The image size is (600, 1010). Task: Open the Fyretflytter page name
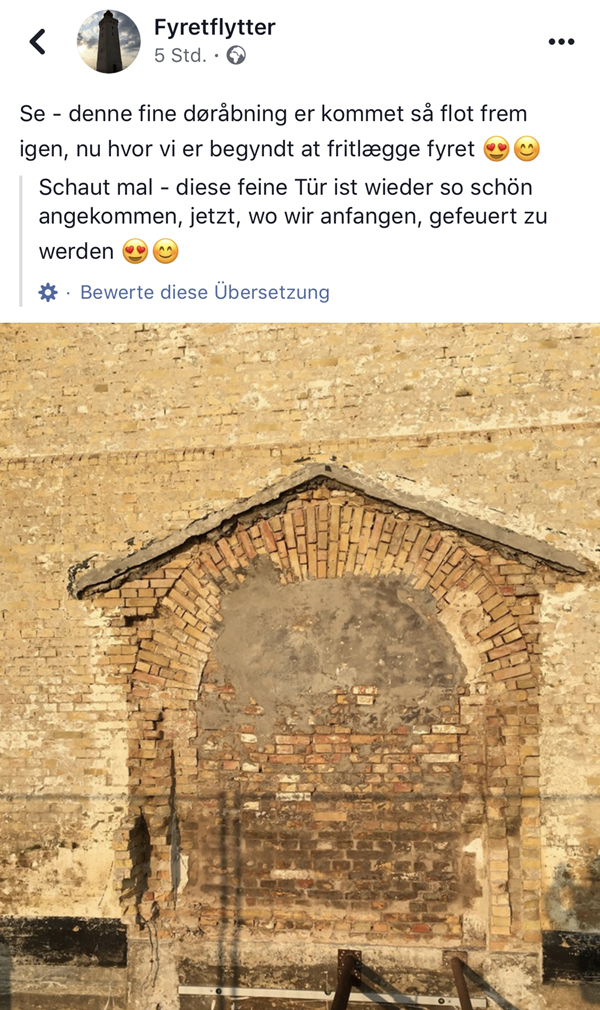(214, 27)
